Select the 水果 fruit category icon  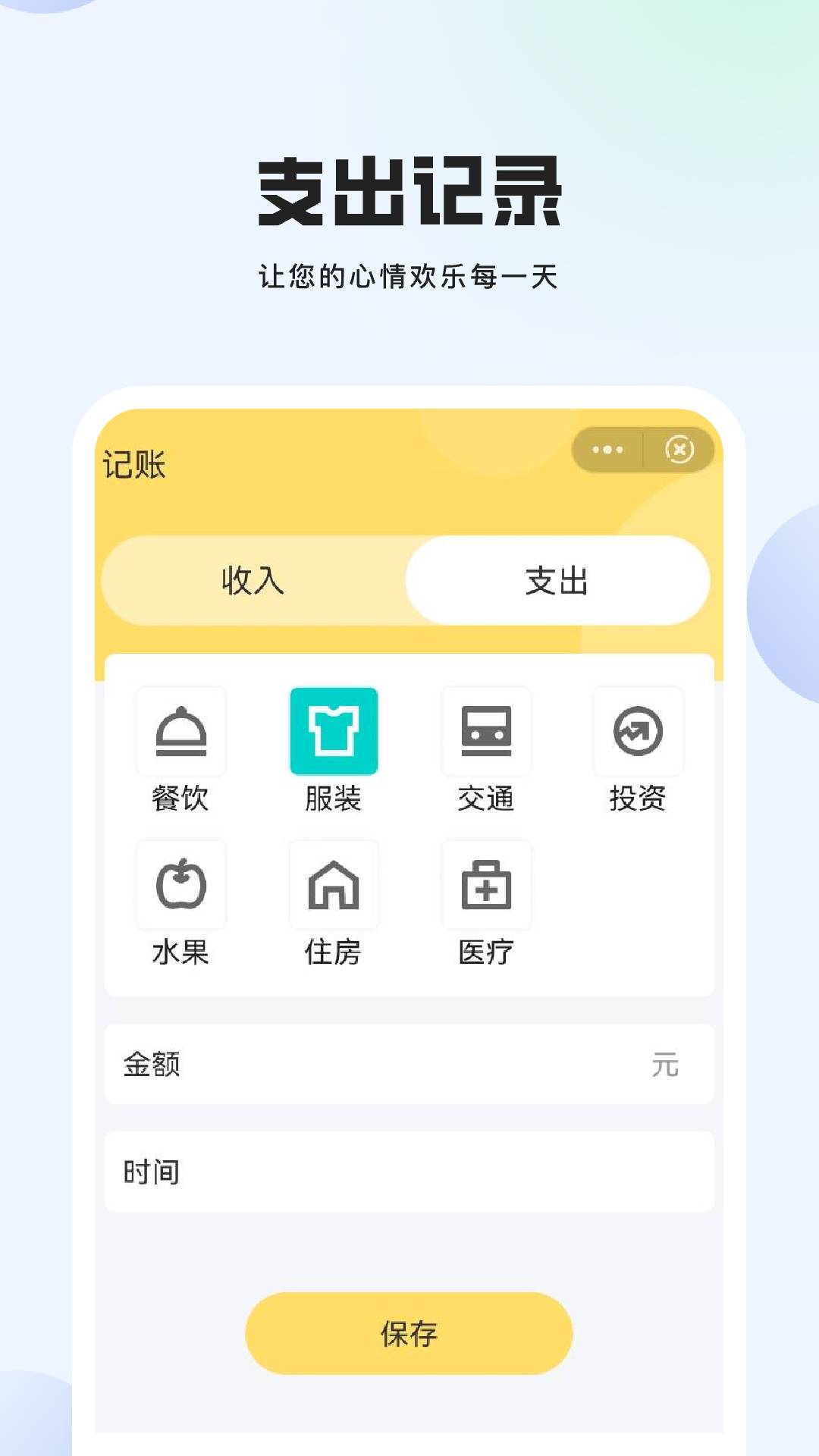[181, 885]
